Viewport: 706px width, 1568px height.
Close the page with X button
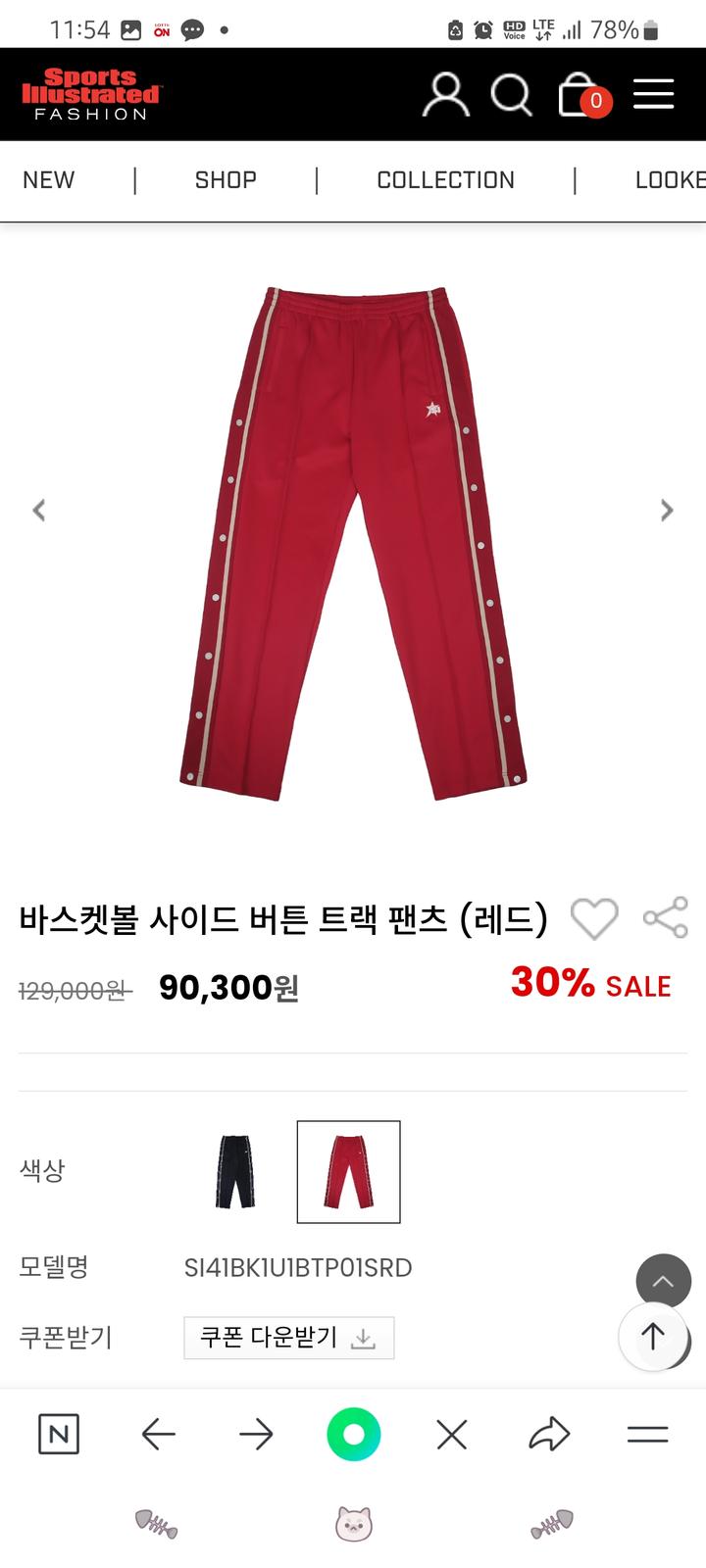pos(451,1435)
